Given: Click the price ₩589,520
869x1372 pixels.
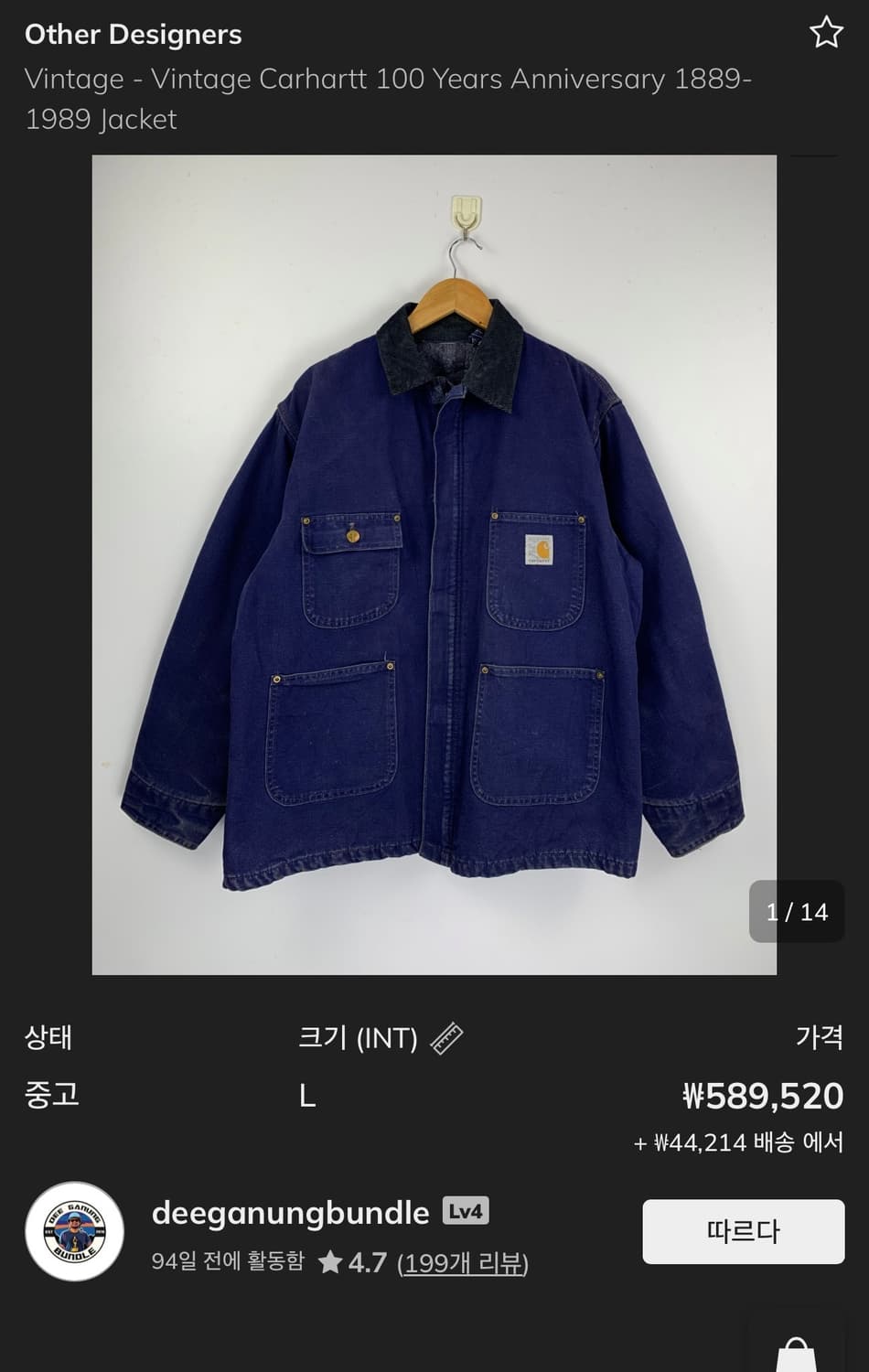Looking at the screenshot, I should point(765,1095).
